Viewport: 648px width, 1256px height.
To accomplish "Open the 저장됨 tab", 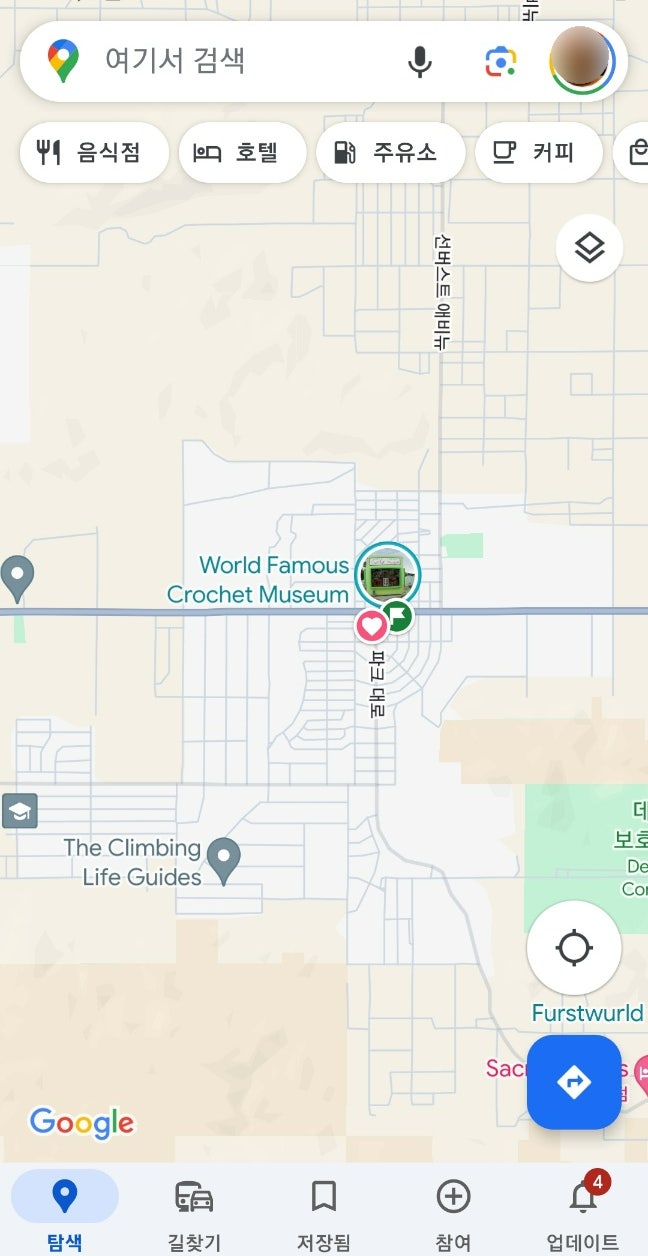I will (323, 1212).
